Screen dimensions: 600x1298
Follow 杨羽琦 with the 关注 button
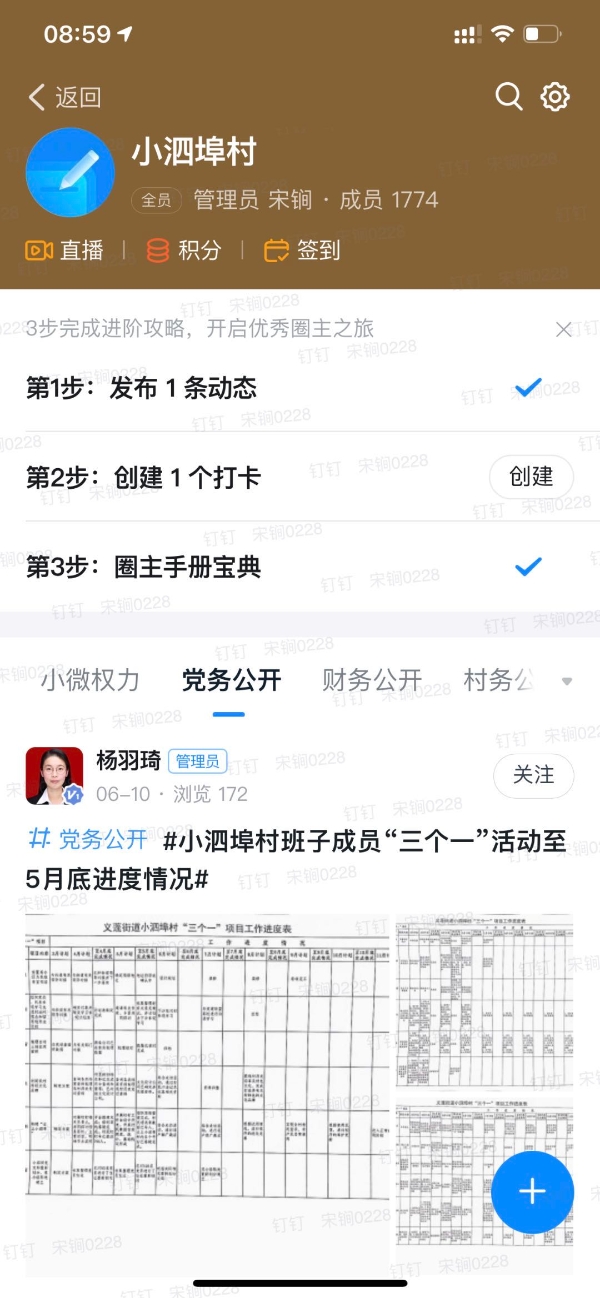pyautogui.click(x=533, y=776)
